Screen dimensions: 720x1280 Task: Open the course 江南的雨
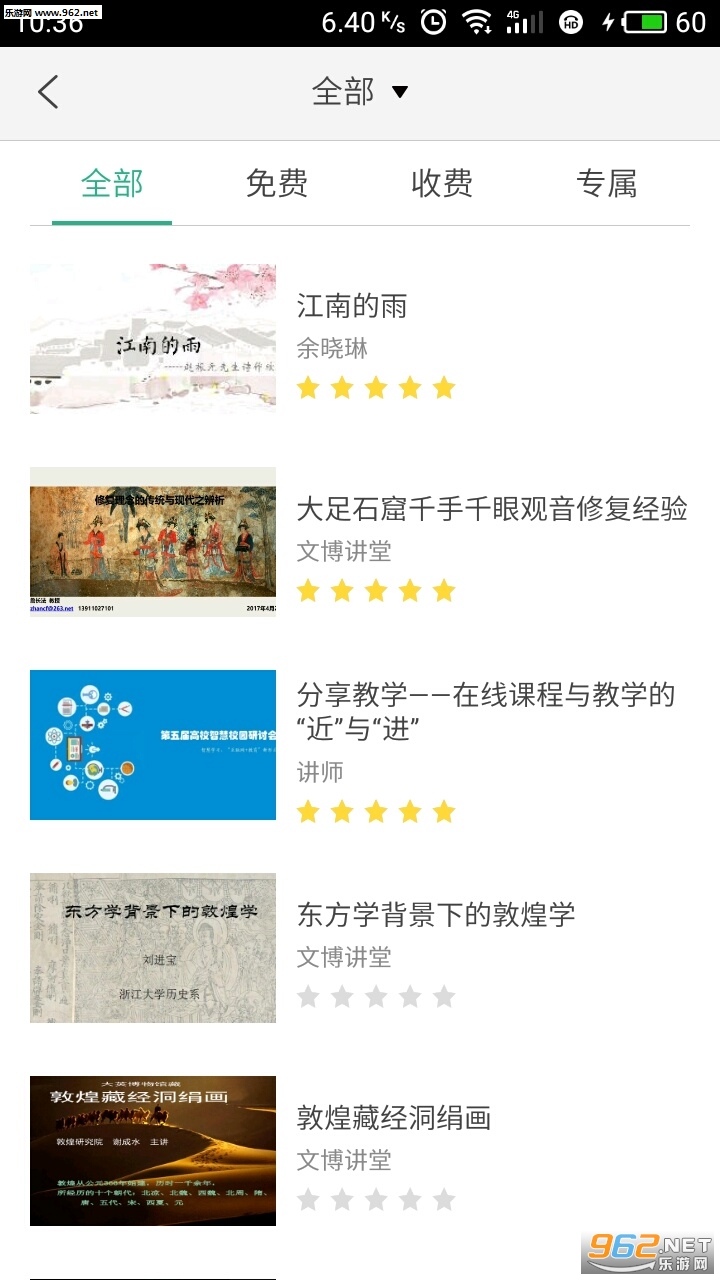coord(352,306)
